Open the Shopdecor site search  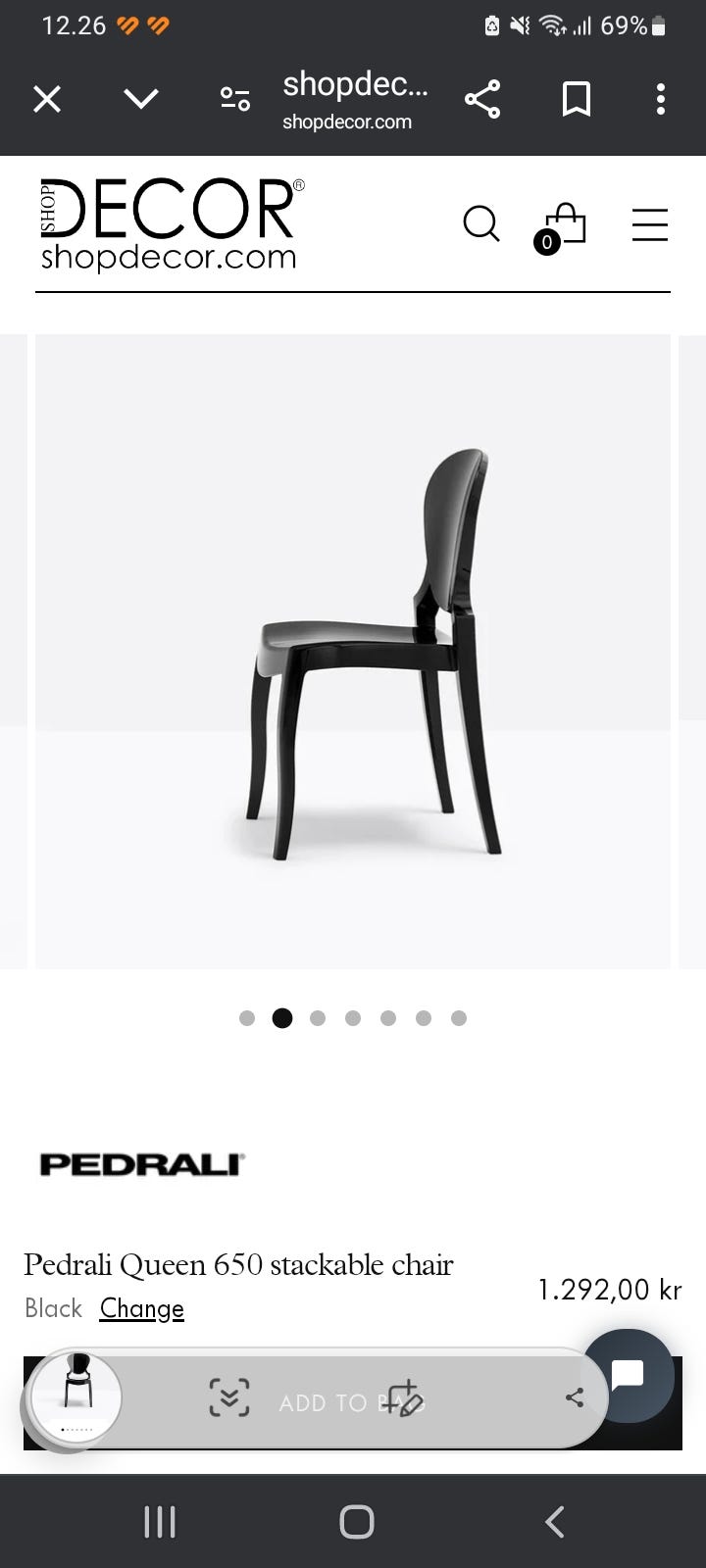[x=480, y=223]
